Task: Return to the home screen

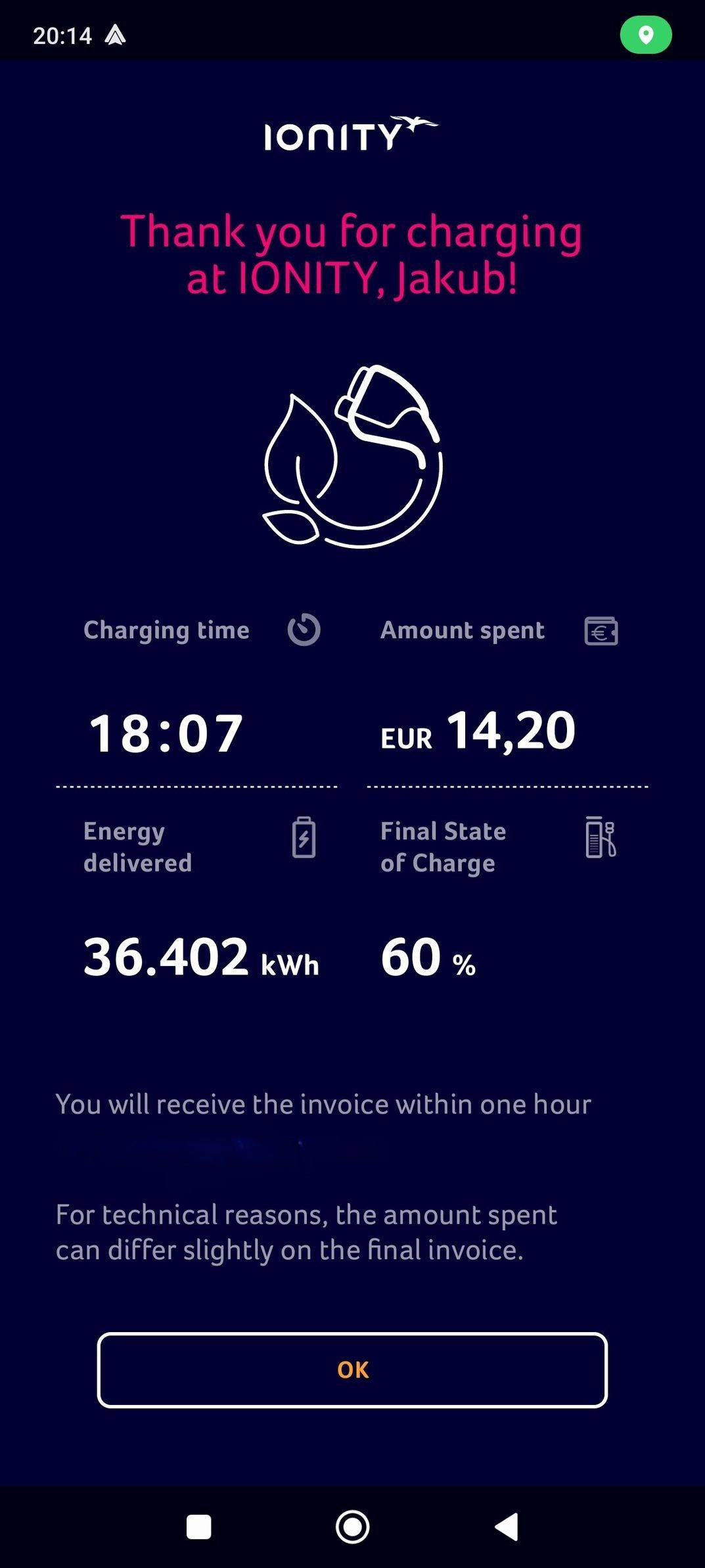Action: pyautogui.click(x=352, y=1527)
